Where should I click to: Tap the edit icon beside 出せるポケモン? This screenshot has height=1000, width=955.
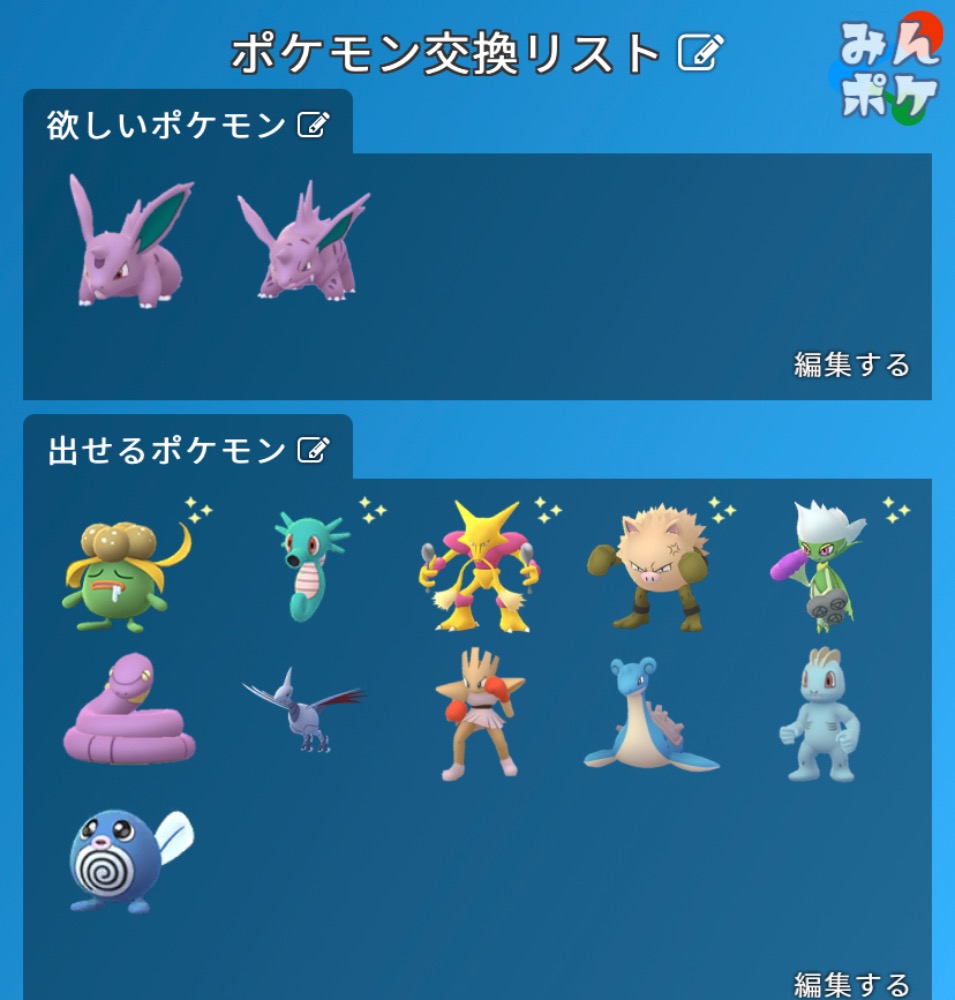(x=313, y=451)
